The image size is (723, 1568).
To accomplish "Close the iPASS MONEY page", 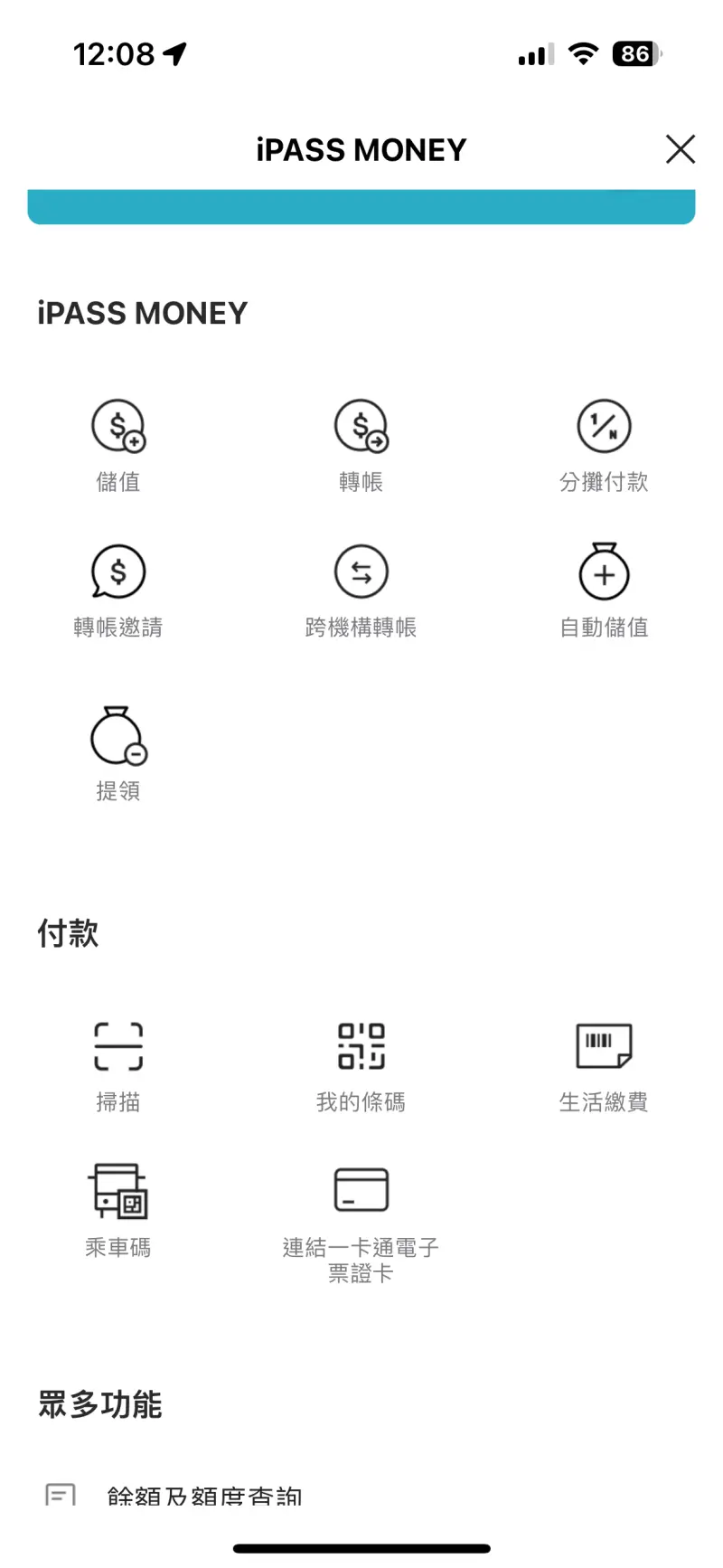I will (681, 149).
